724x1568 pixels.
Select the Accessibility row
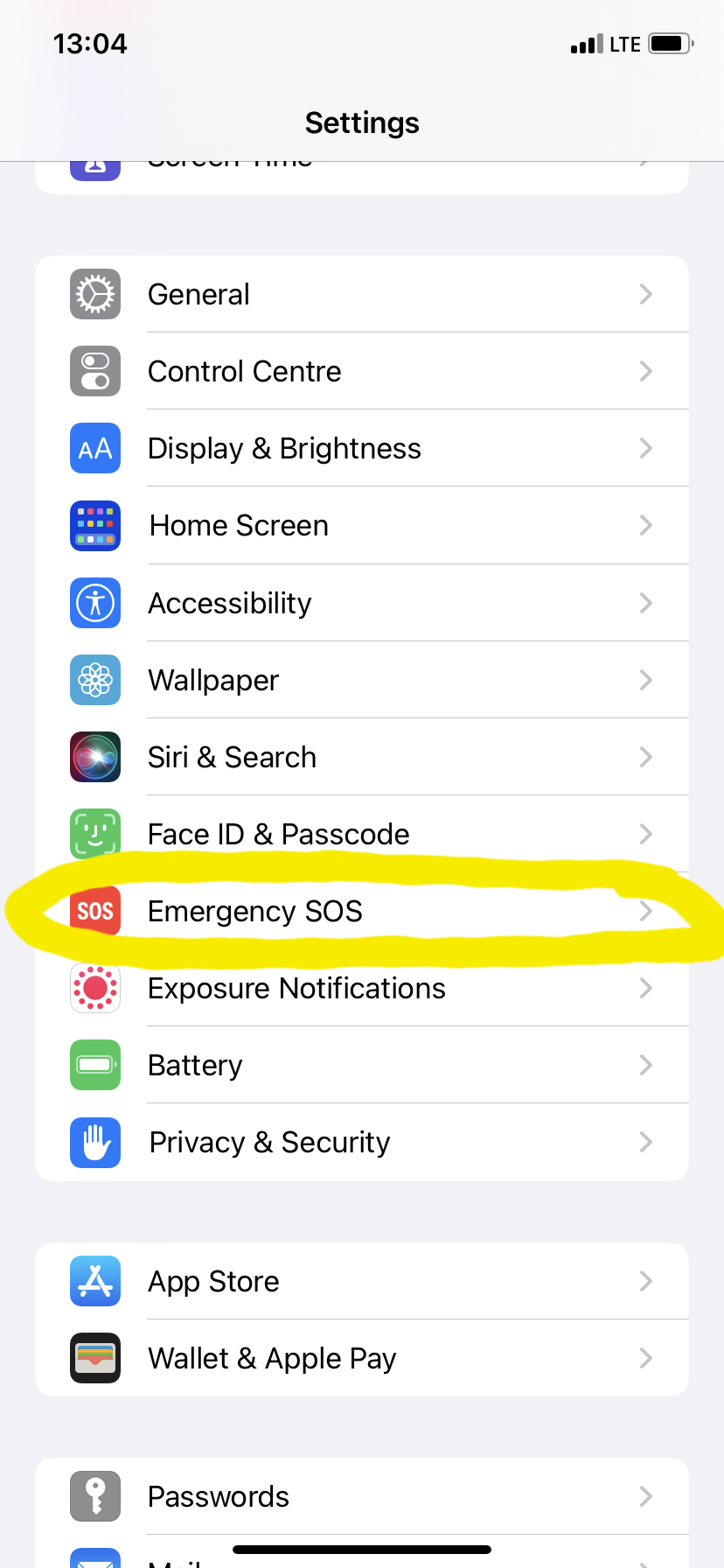(361, 603)
